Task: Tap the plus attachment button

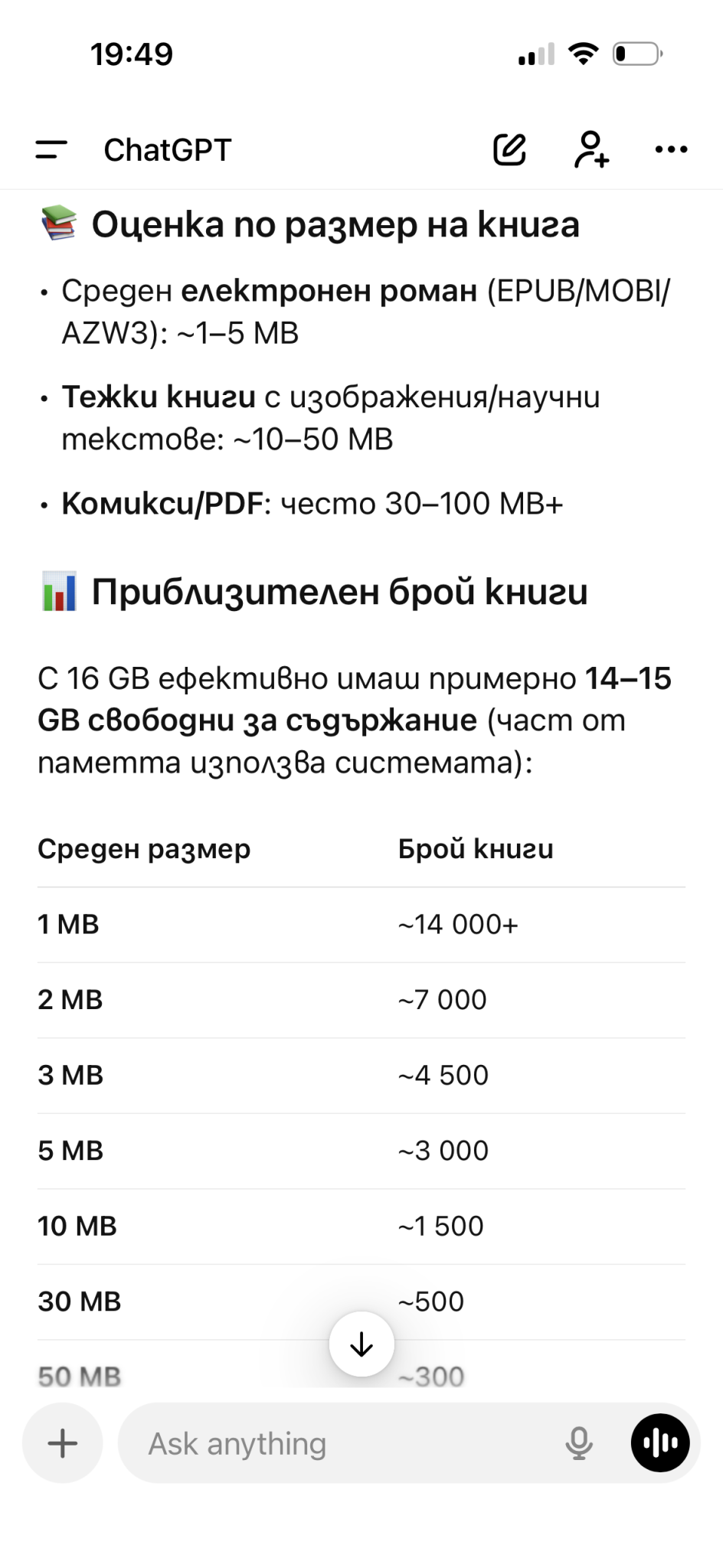Action: click(x=62, y=1443)
